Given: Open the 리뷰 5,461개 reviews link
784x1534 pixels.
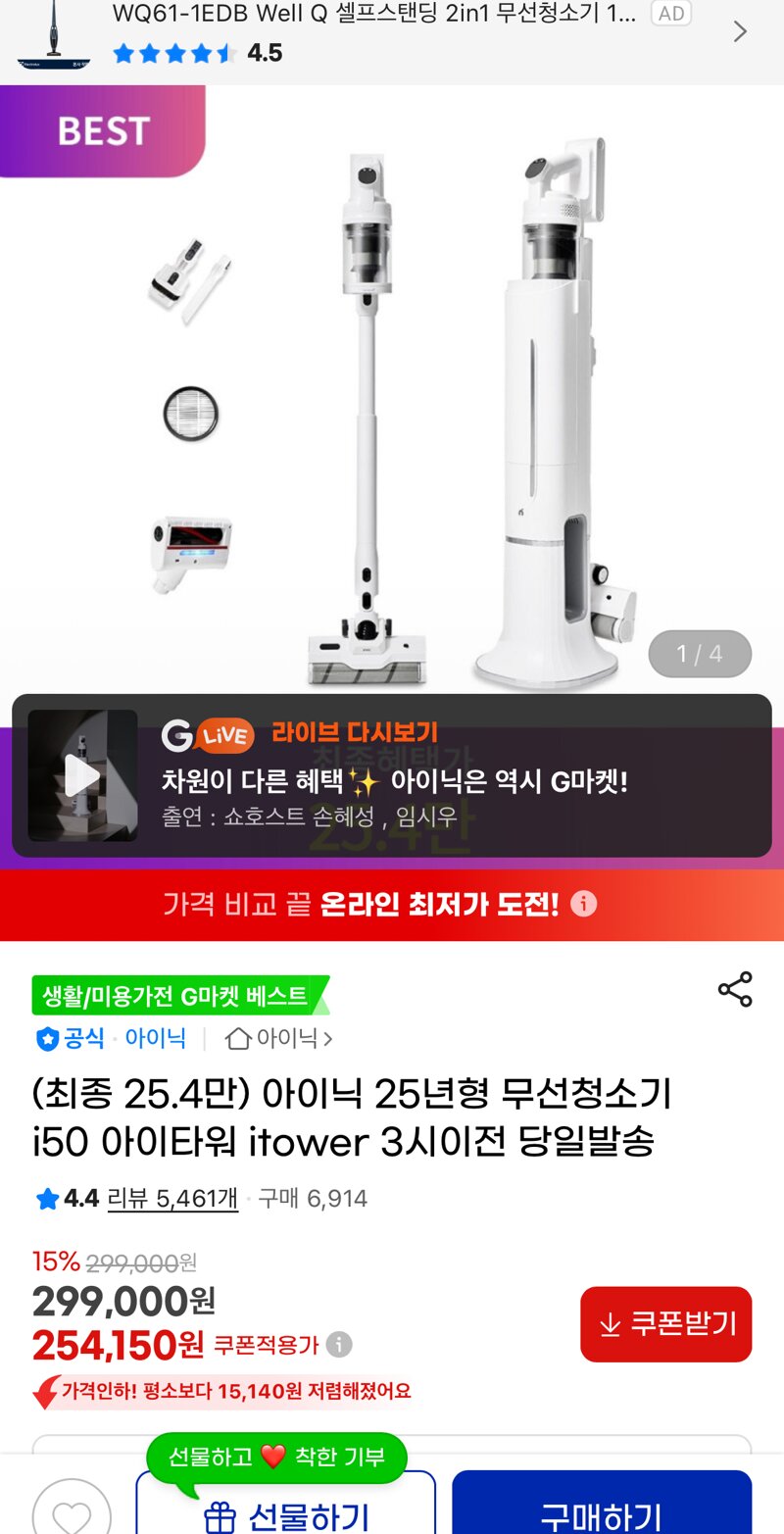Looking at the screenshot, I should [x=172, y=1198].
